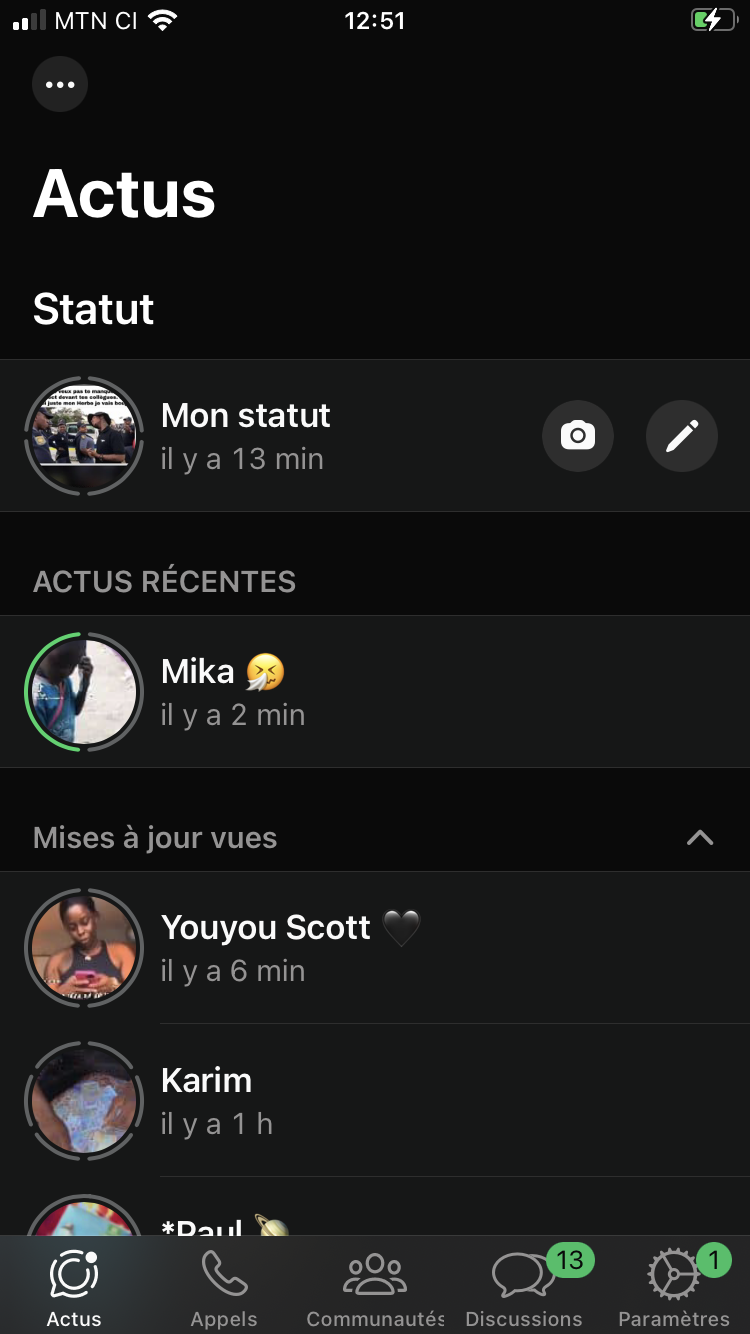The width and height of the screenshot is (750, 1334).
Task: Tap the Actus tab
Action: pyautogui.click(x=74, y=1288)
